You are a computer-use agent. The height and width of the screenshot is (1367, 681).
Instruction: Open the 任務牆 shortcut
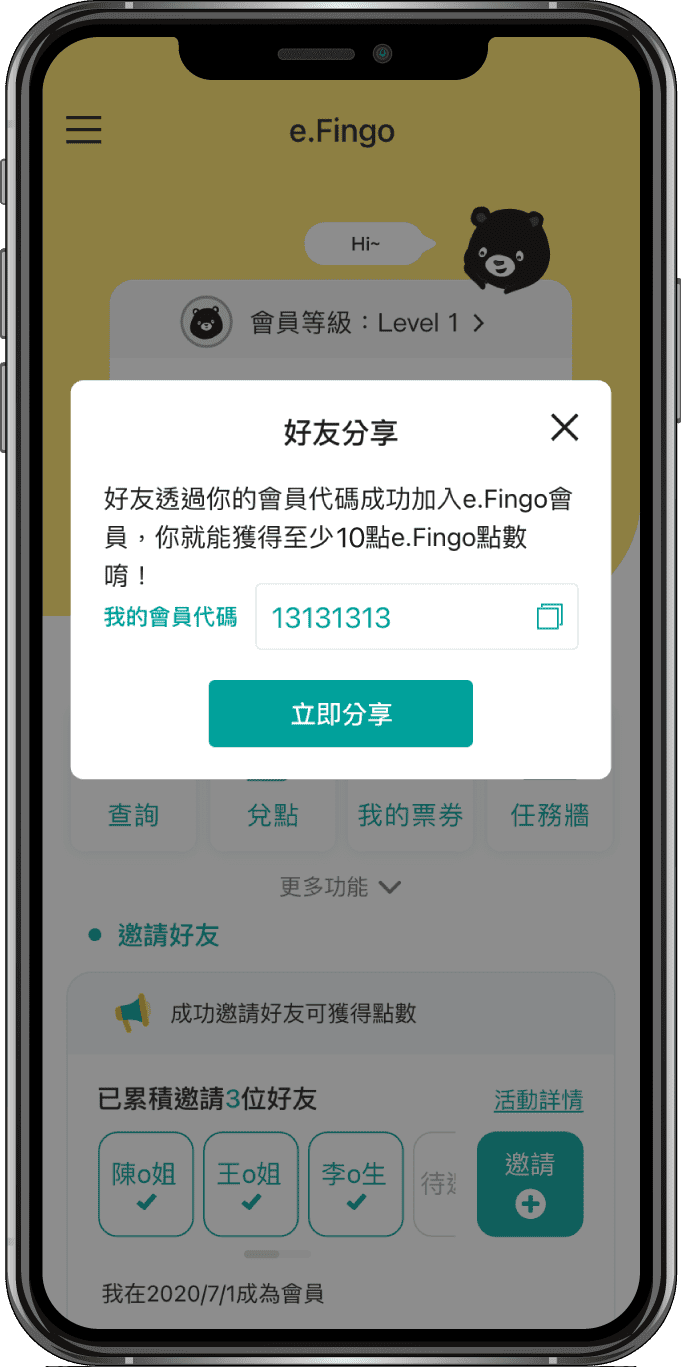[x=549, y=816]
